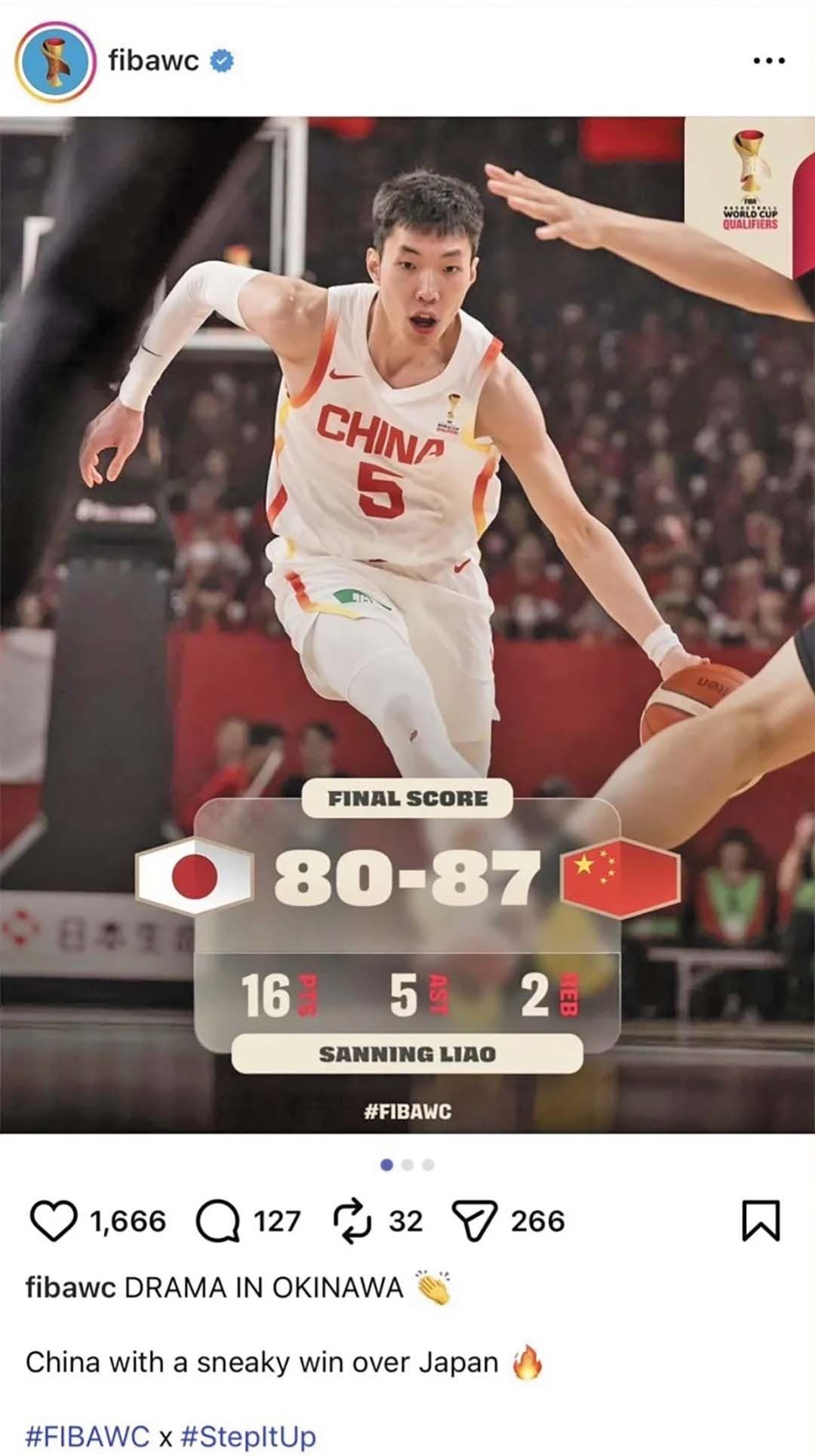Open the three-dot post options menu
The width and height of the screenshot is (815, 1456).
[771, 59]
